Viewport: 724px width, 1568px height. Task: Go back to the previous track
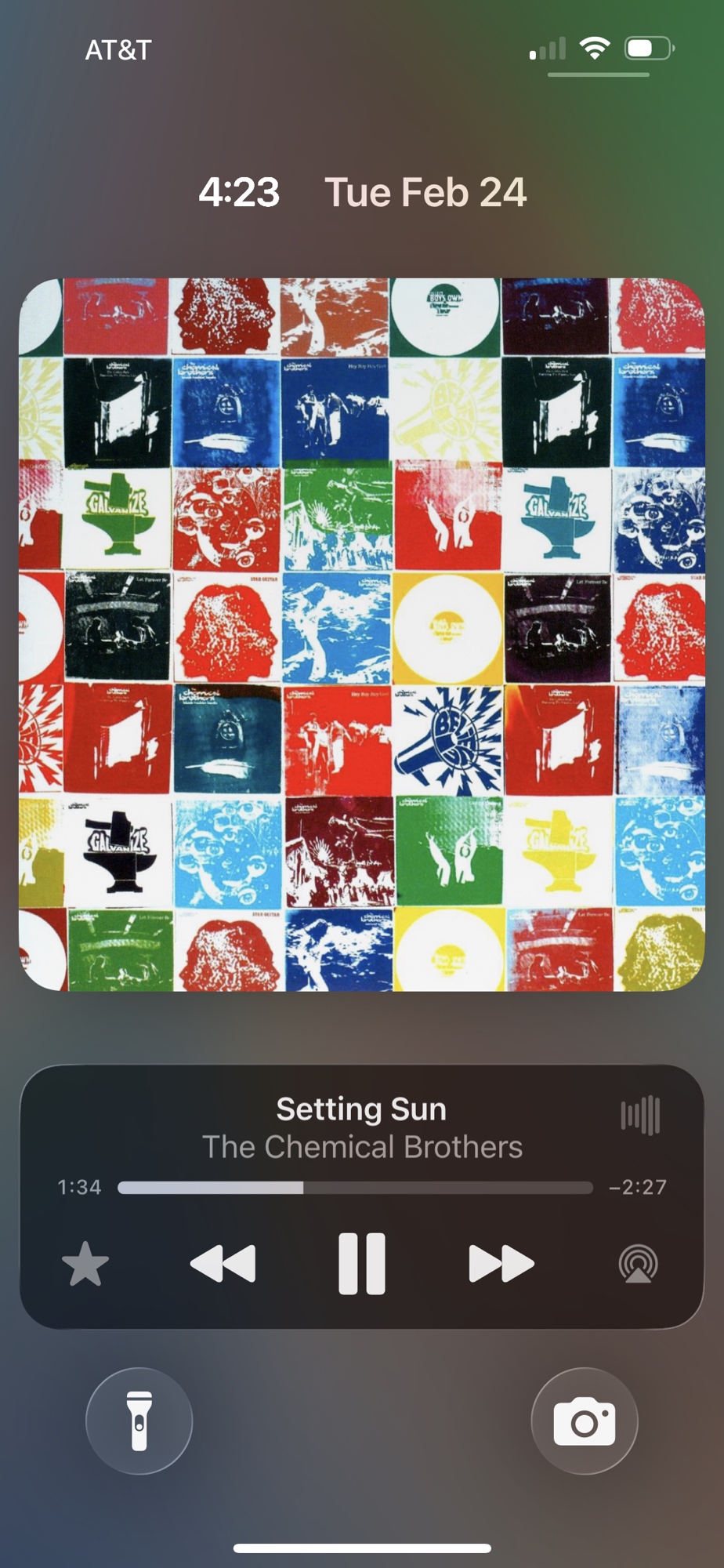(x=223, y=1263)
